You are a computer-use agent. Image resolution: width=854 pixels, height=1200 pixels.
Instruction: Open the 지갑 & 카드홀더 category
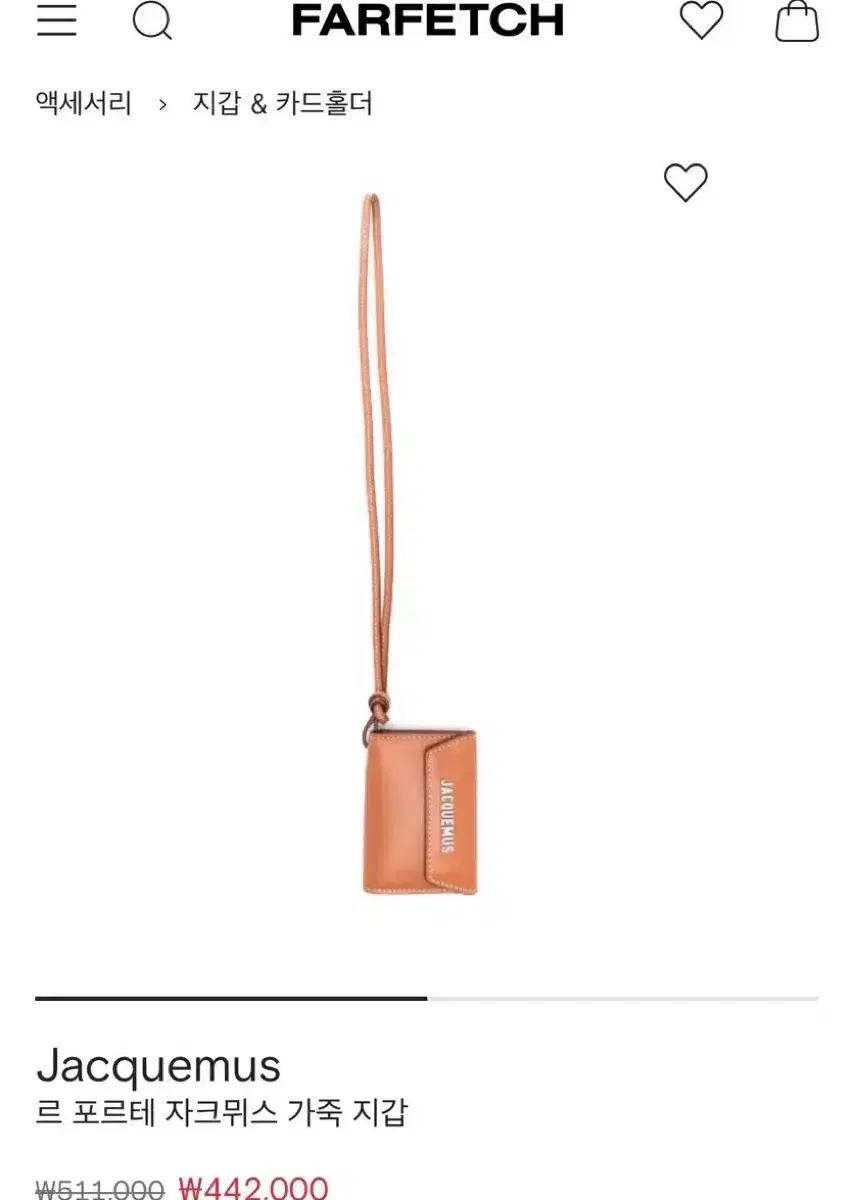[283, 103]
